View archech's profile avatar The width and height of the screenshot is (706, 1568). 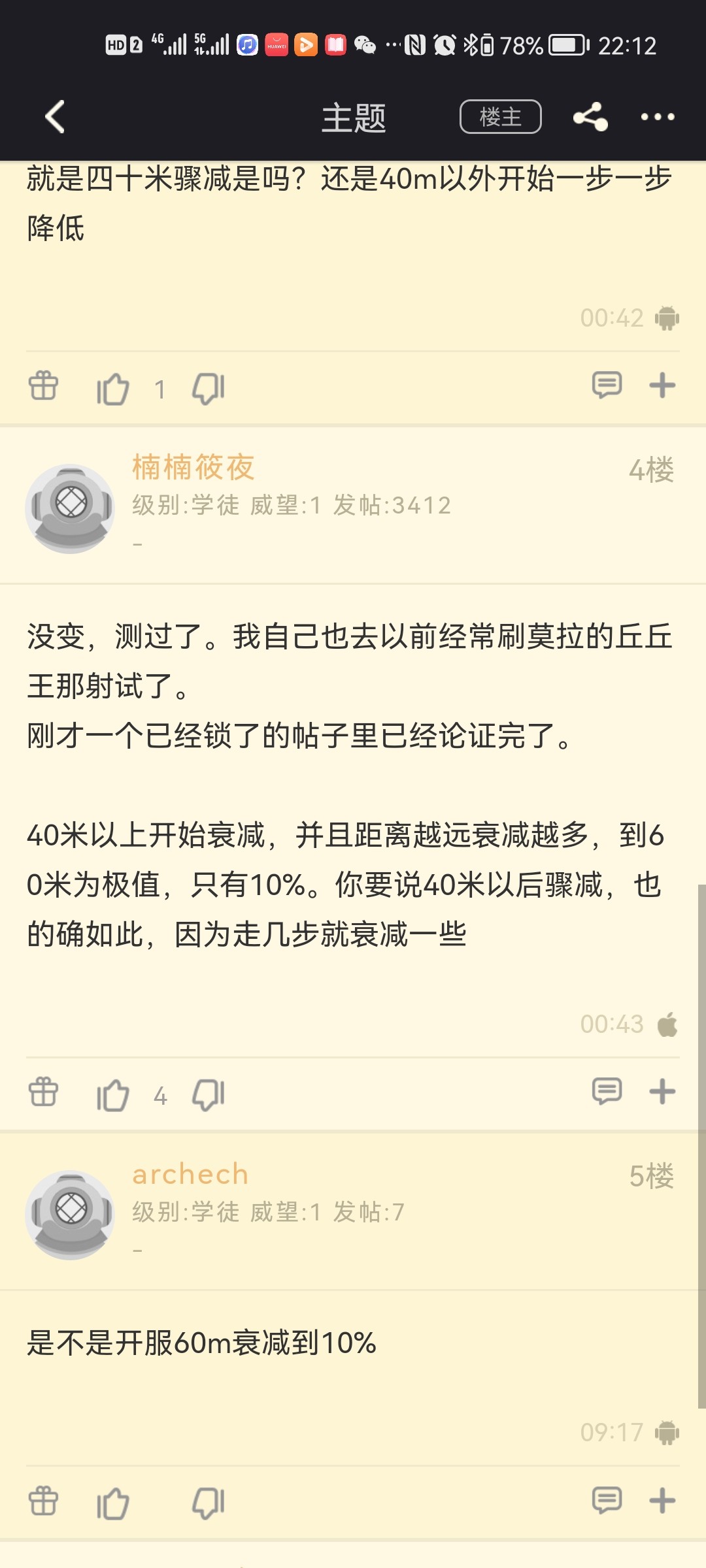70,1215
